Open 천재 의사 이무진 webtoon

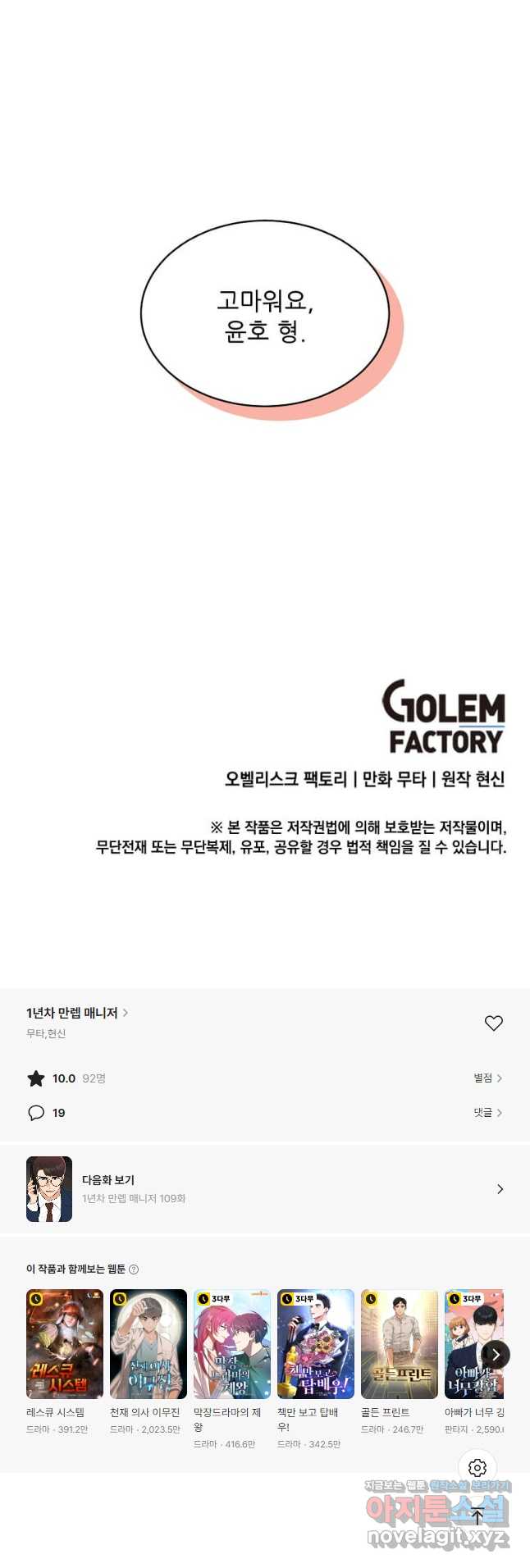tap(148, 1345)
